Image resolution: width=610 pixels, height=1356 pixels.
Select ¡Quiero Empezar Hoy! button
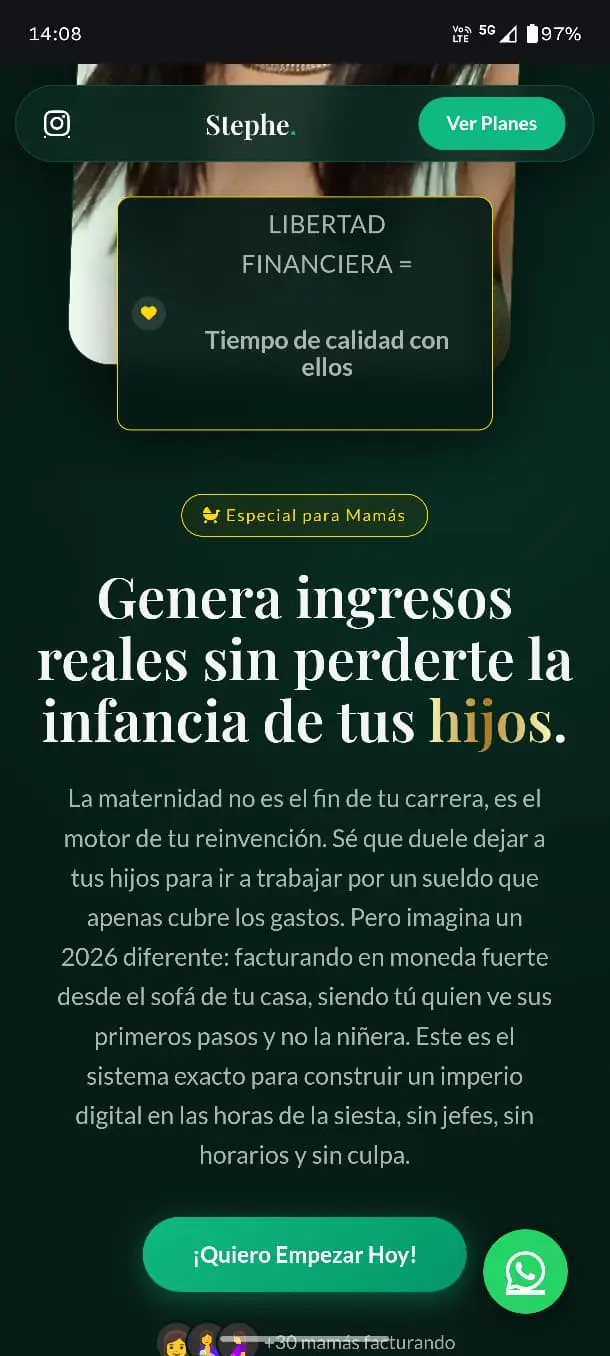[x=304, y=1255]
